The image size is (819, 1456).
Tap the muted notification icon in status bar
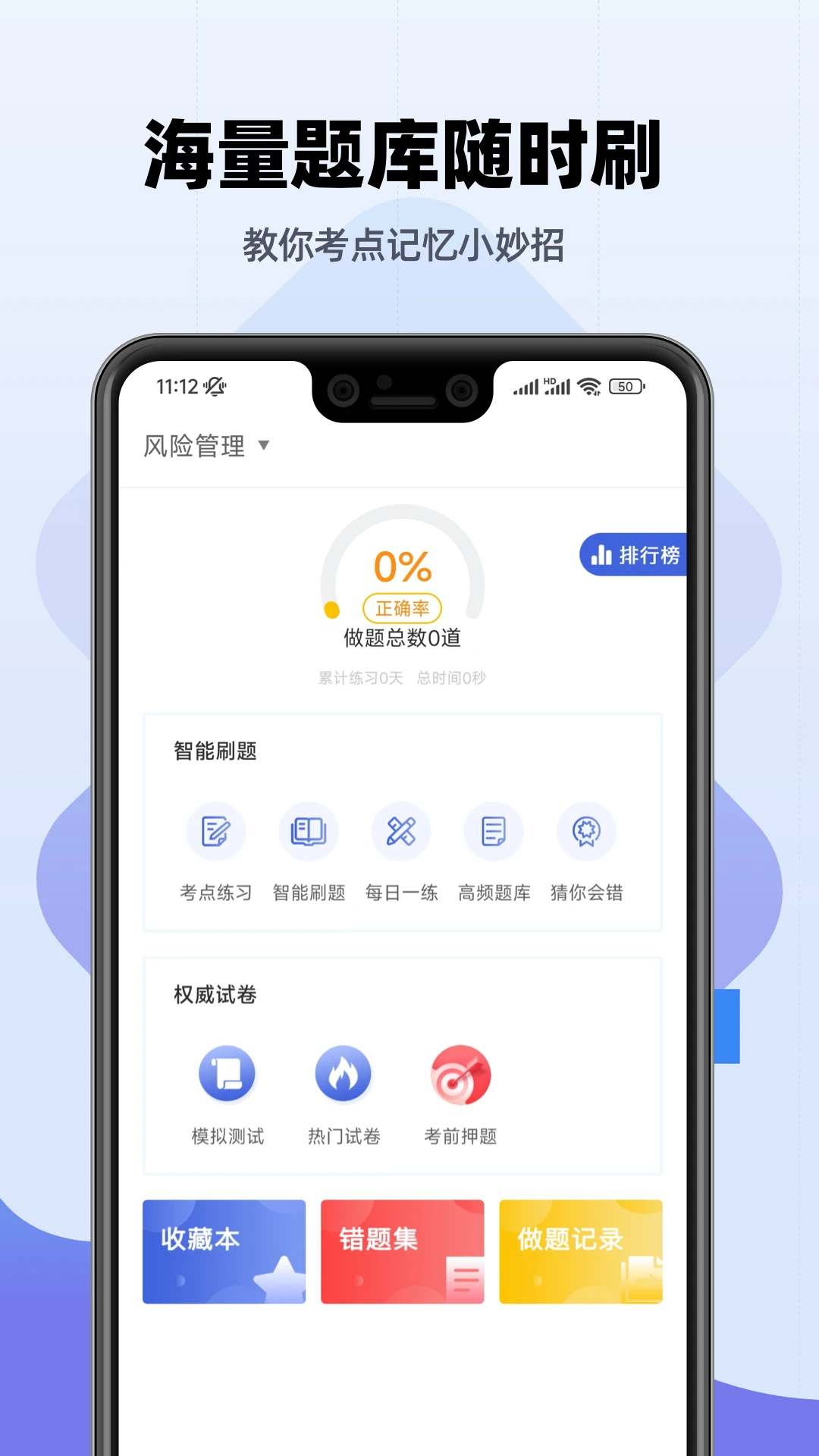[x=215, y=386]
